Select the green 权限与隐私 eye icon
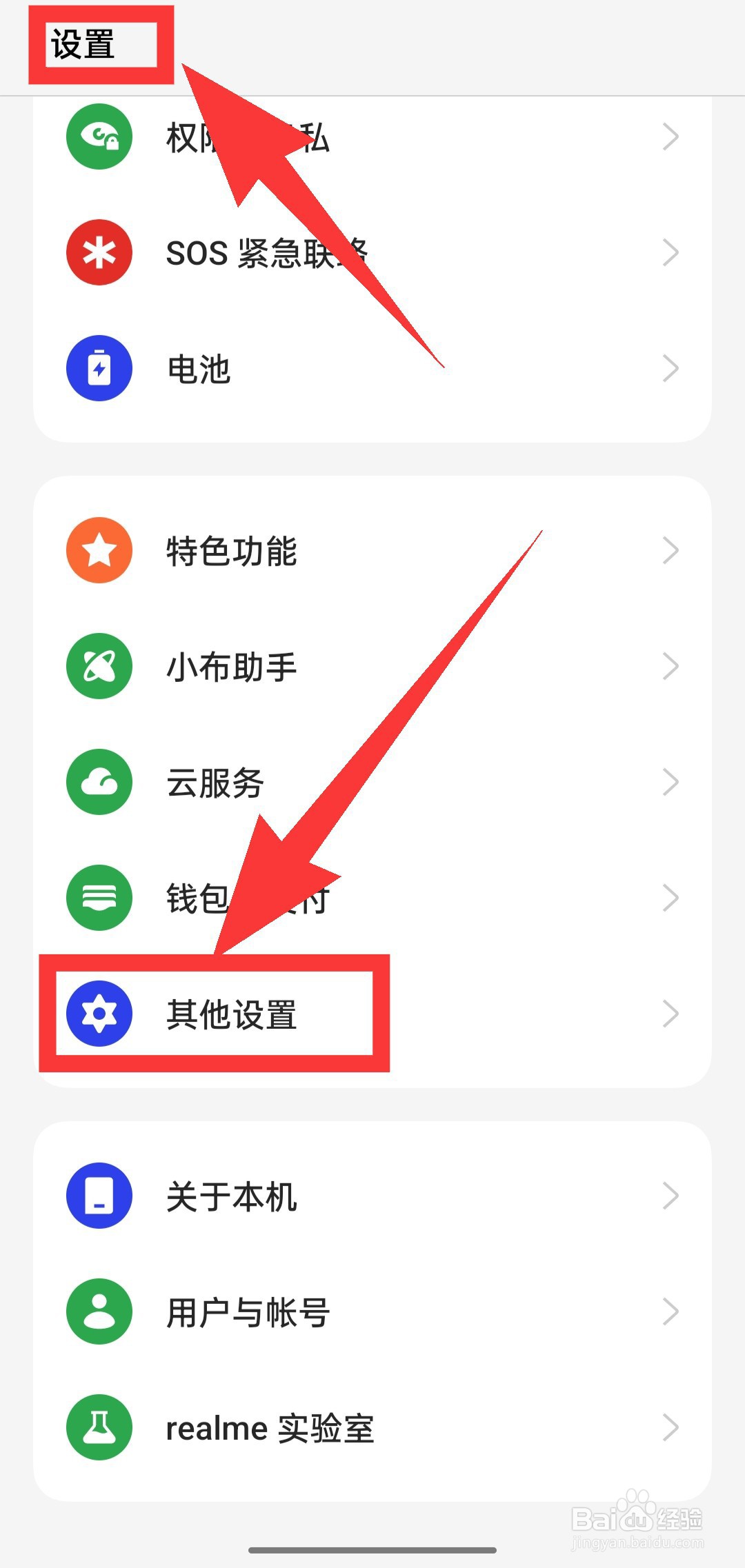Viewport: 745px width, 1568px height. point(100,138)
